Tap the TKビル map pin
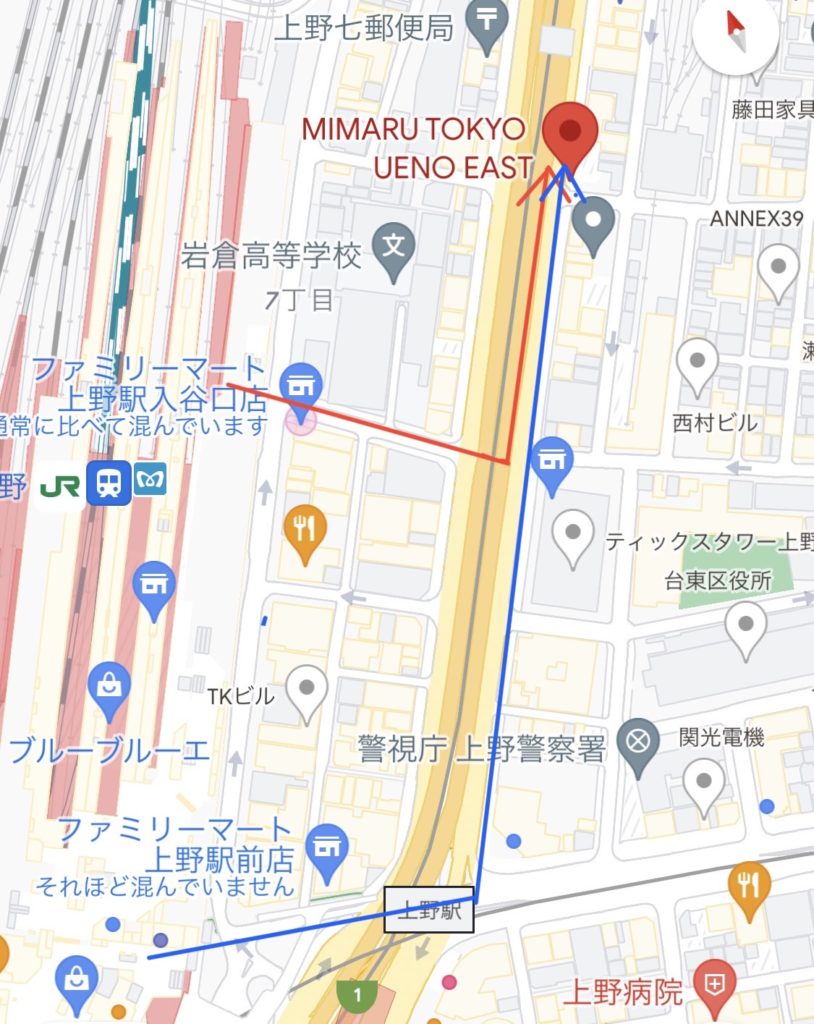The height and width of the screenshot is (1024, 814). [x=307, y=690]
